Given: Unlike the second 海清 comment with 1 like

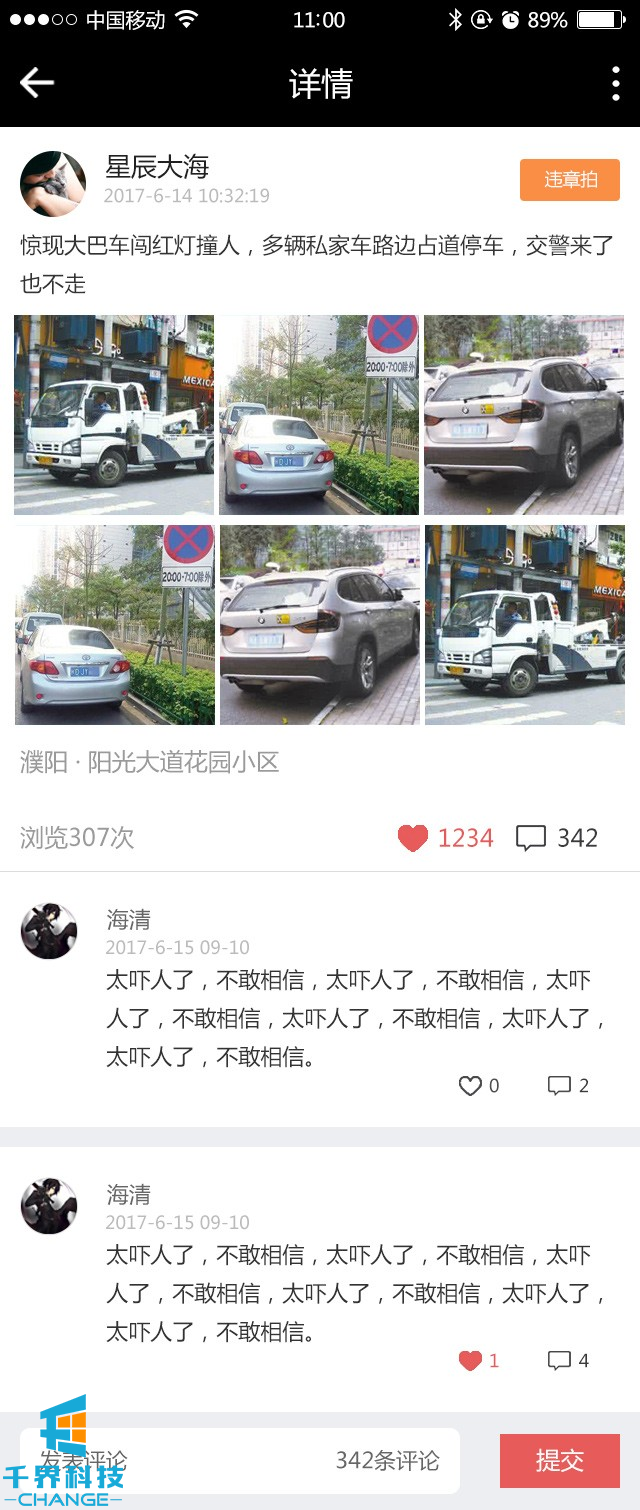Looking at the screenshot, I should [470, 1360].
